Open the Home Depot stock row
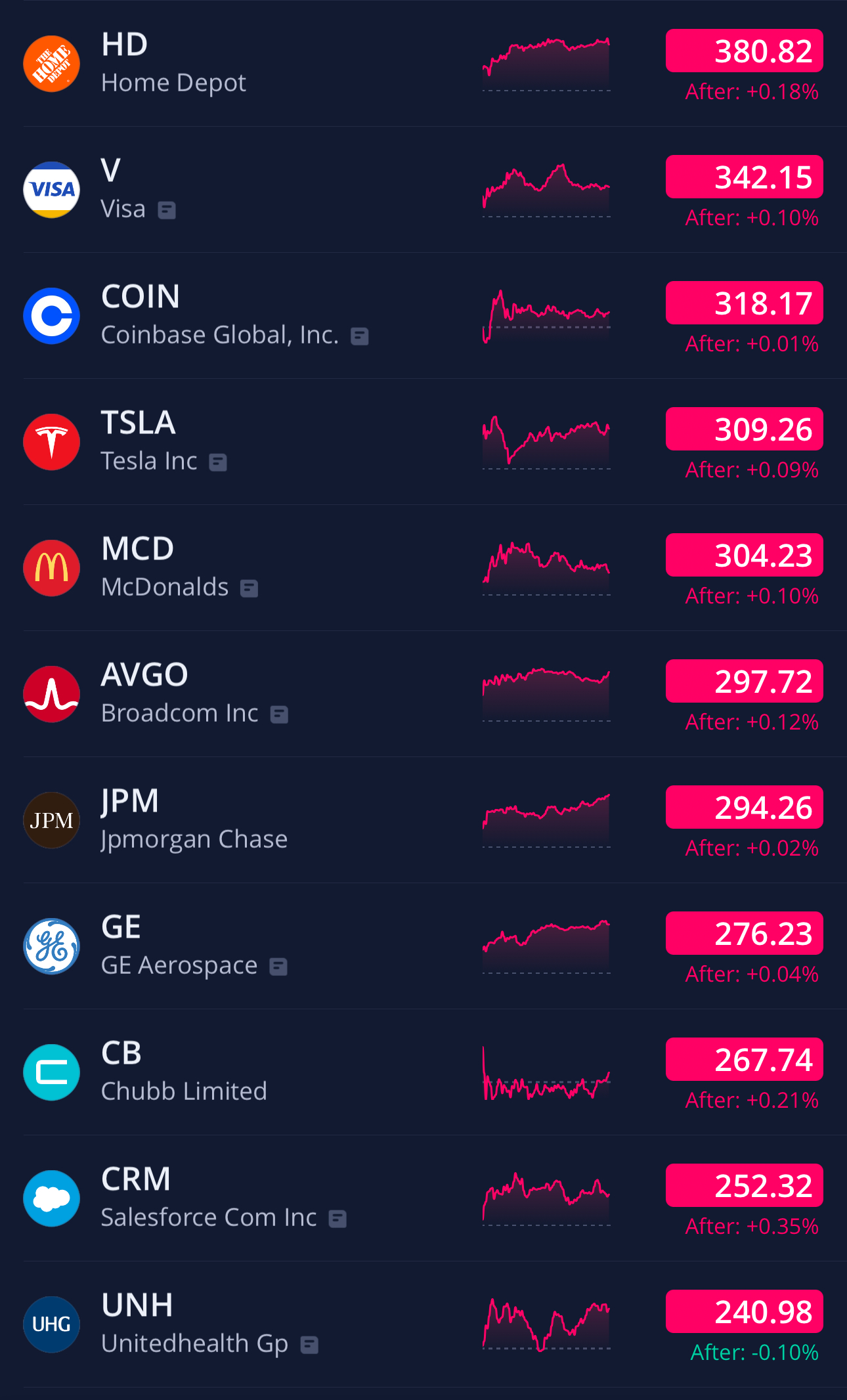Viewport: 847px width, 1400px height. [x=423, y=64]
